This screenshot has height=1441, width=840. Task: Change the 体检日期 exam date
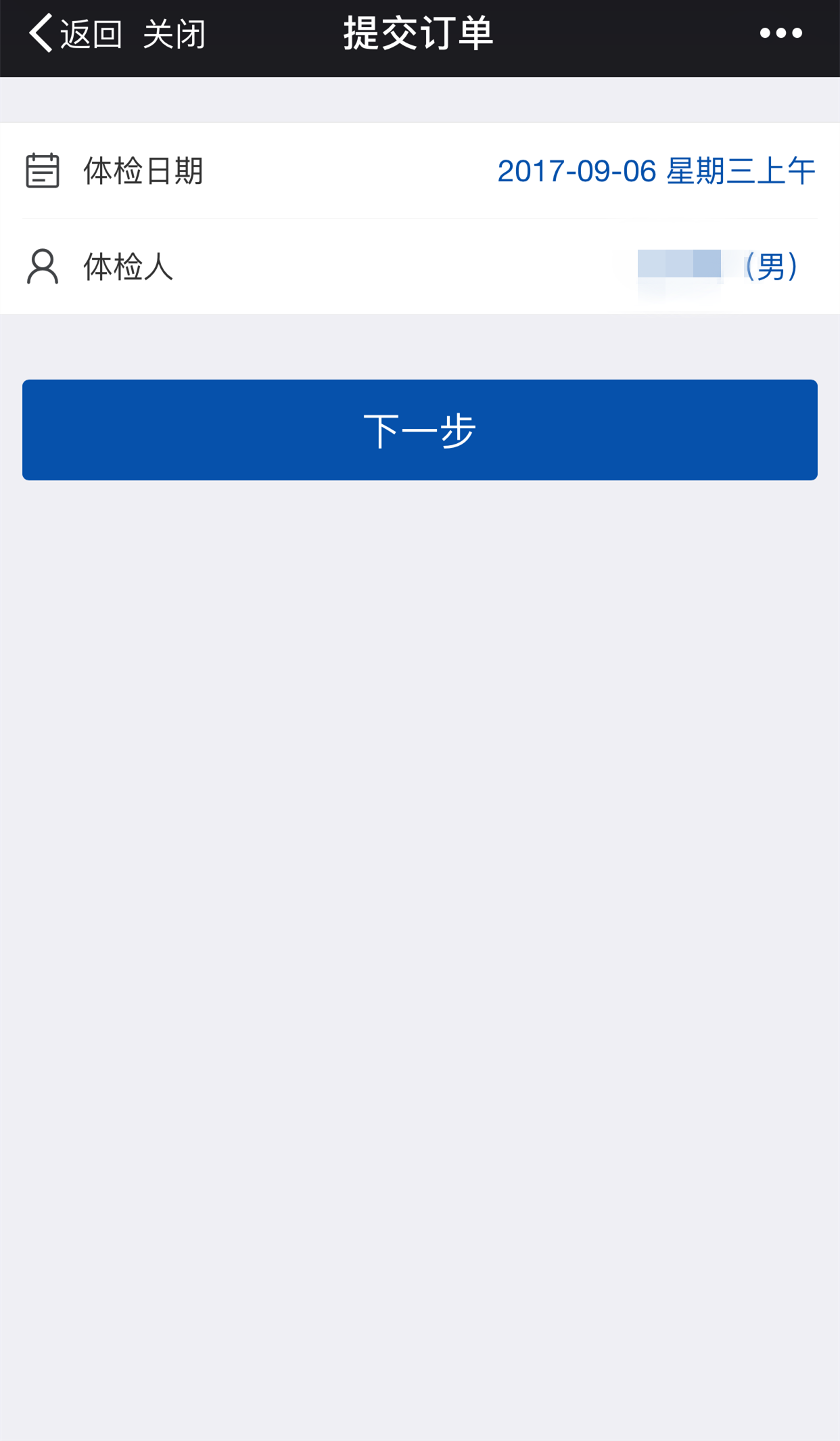pyautogui.click(x=420, y=170)
